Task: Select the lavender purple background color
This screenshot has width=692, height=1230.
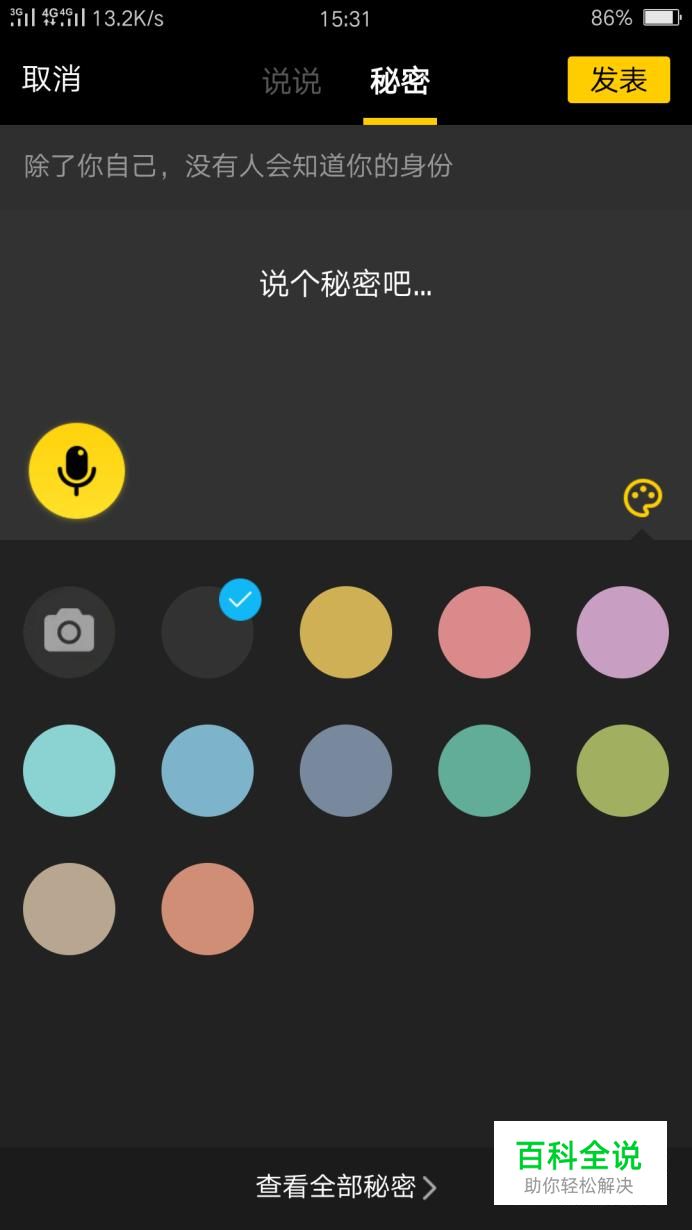Action: (623, 632)
